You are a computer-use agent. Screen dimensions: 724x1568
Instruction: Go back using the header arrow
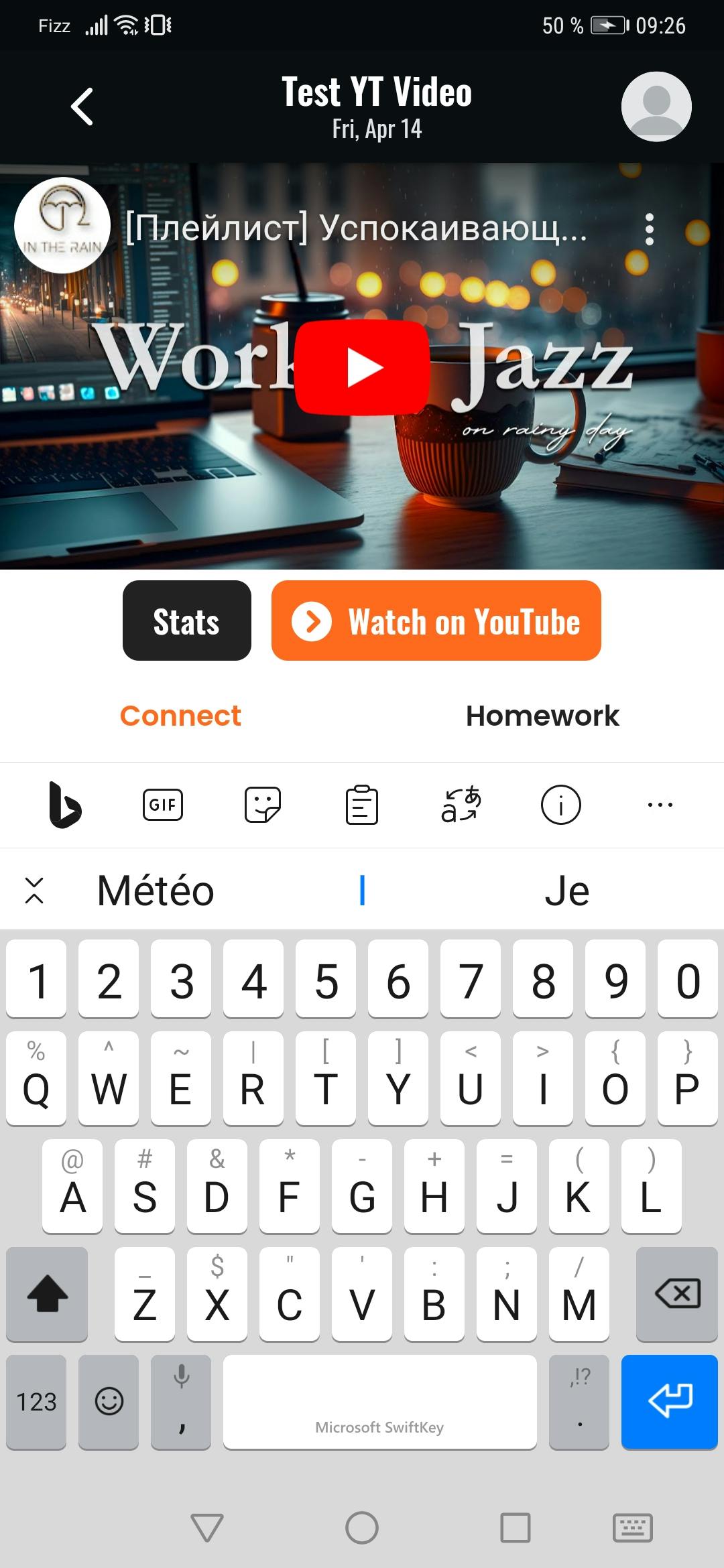[82, 107]
